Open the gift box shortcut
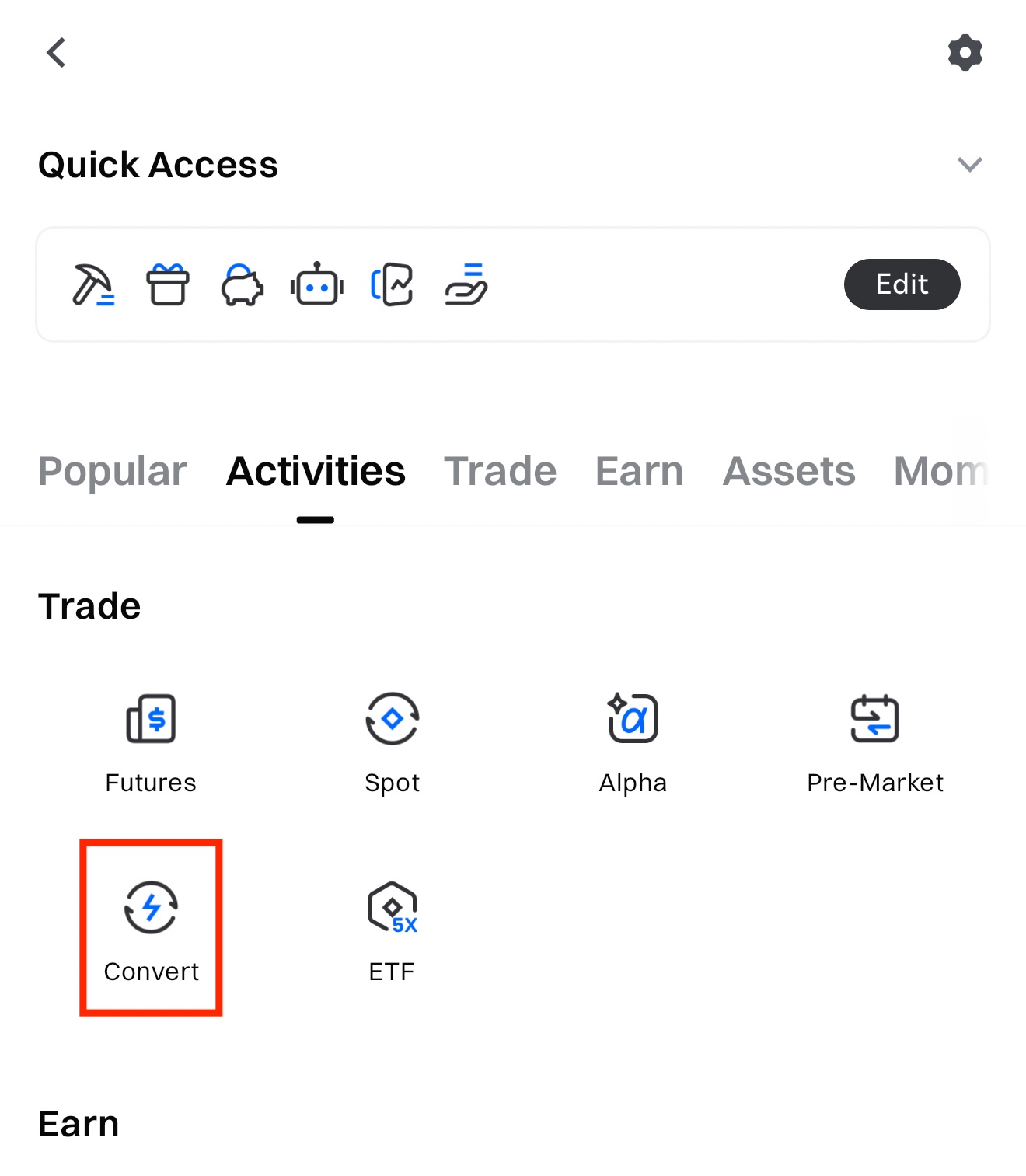Screen dimensions: 1026x1176 (x=168, y=284)
